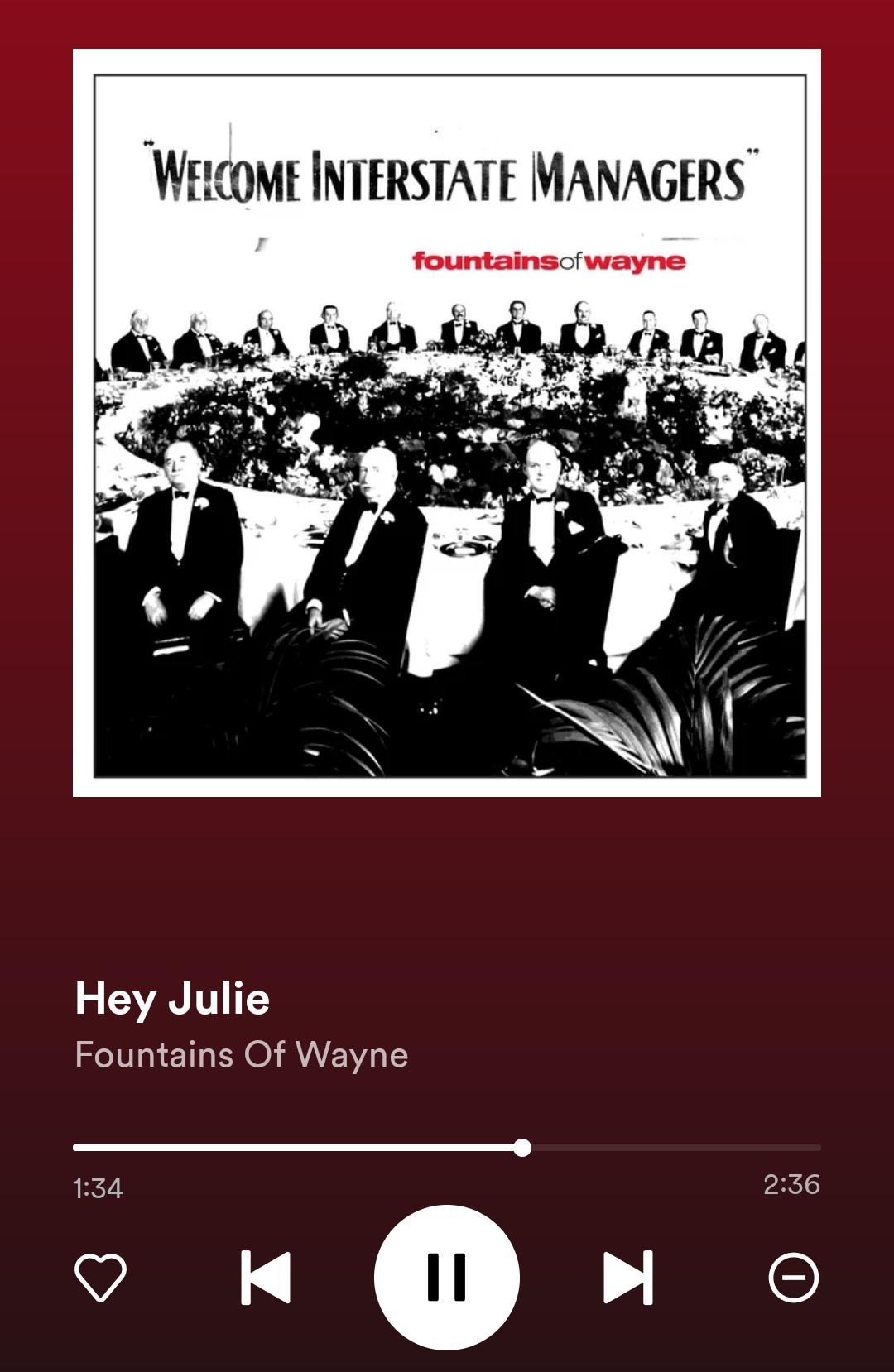Open the song title Hey Julie
Viewport: 894px width, 1372px height.
[171, 997]
